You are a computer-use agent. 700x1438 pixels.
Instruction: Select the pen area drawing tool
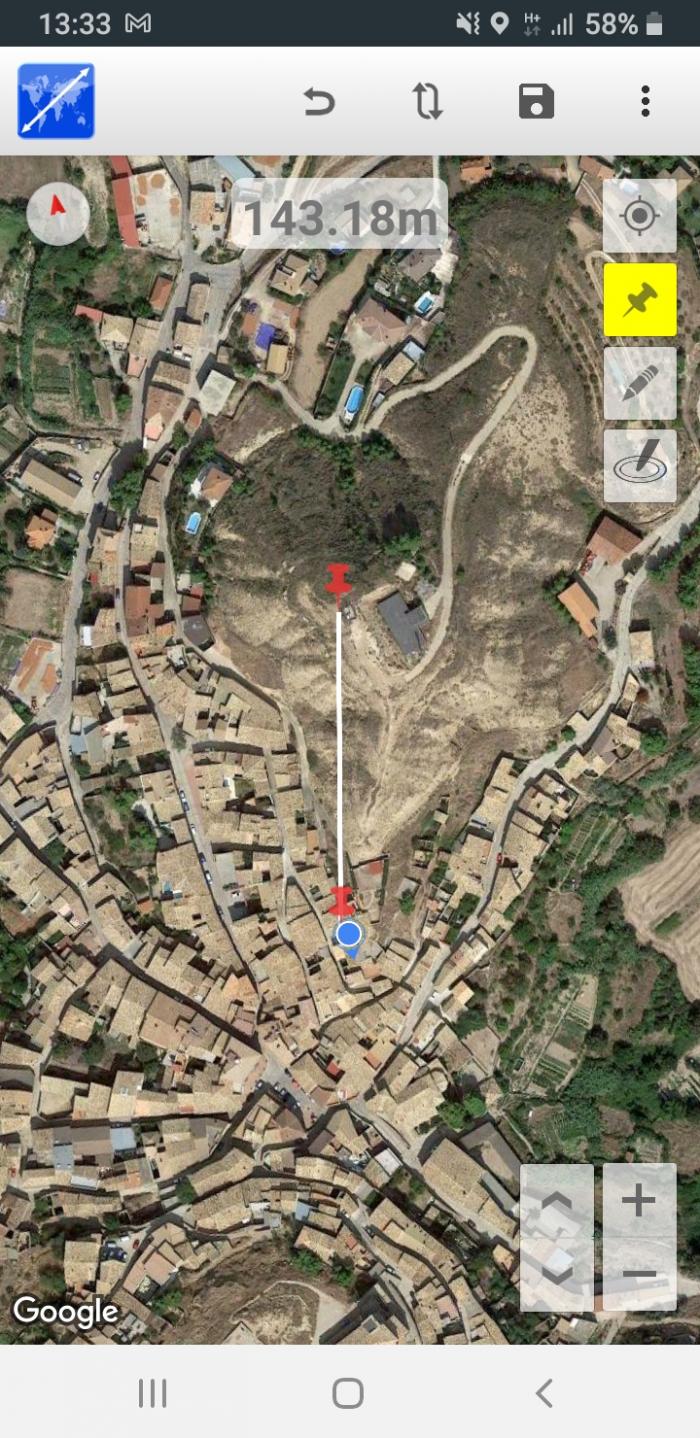point(640,466)
